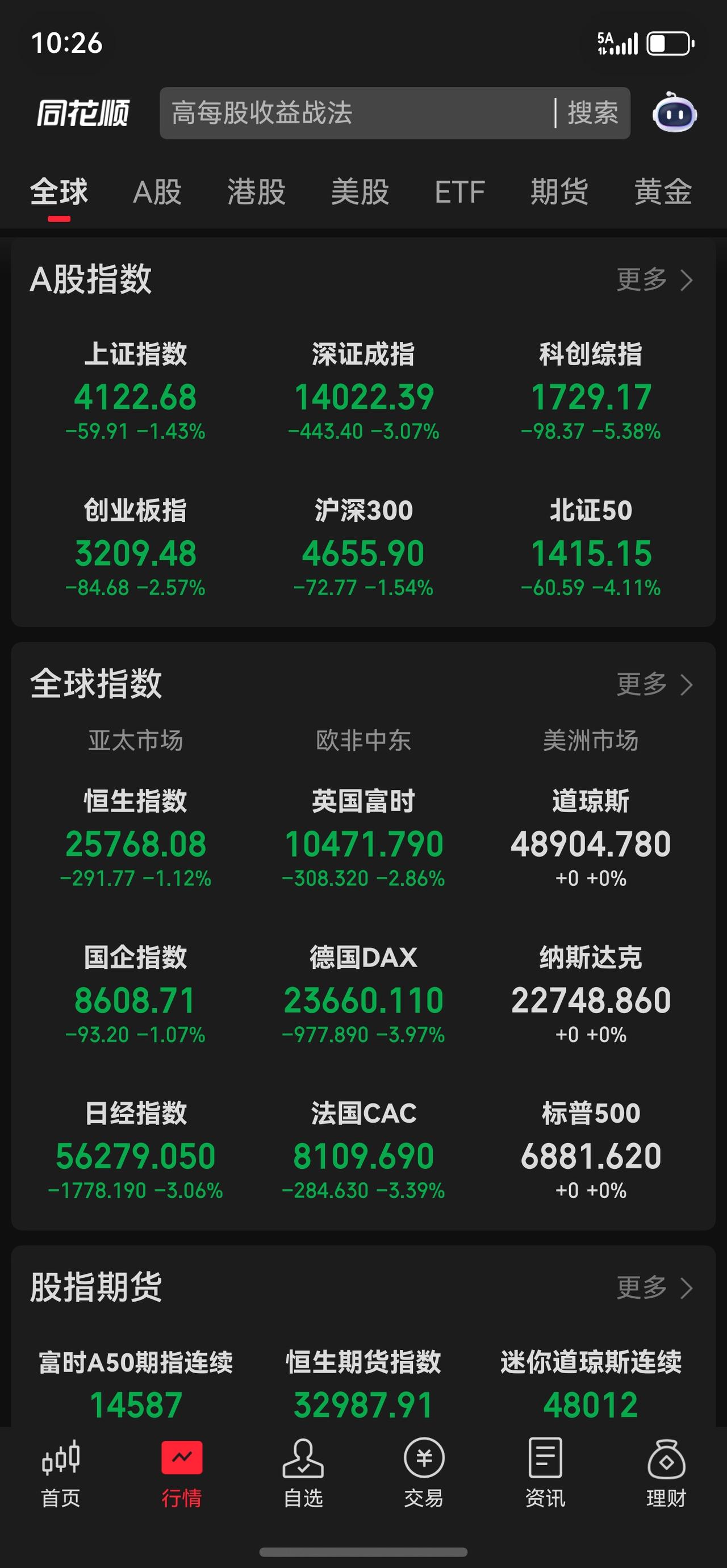Image resolution: width=727 pixels, height=1568 pixels.
Task: Select the 亚太市场 market filter
Action: (135, 741)
